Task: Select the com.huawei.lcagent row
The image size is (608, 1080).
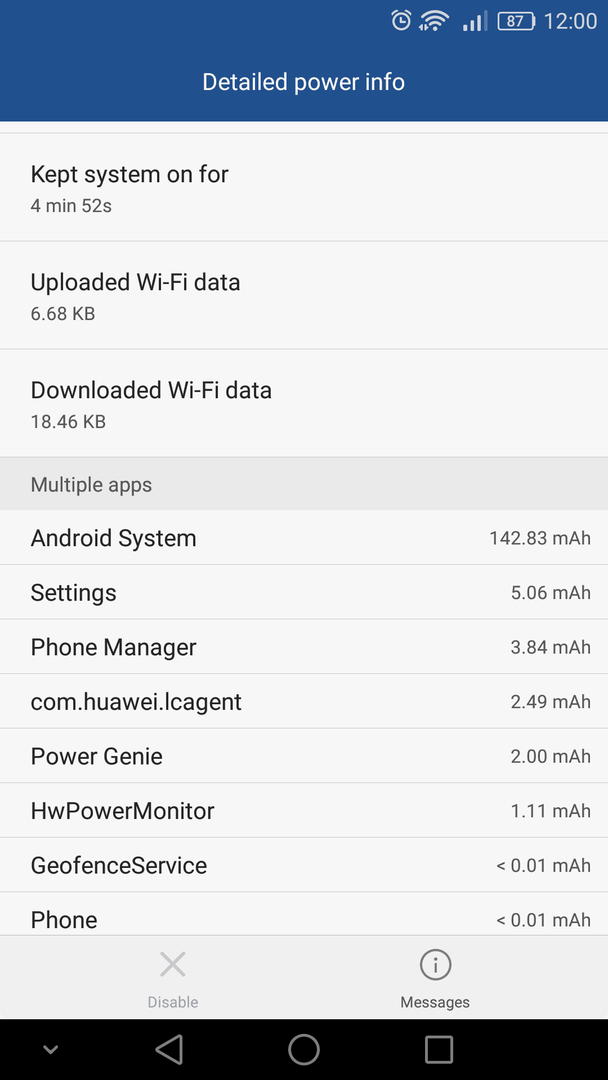Action: click(304, 702)
